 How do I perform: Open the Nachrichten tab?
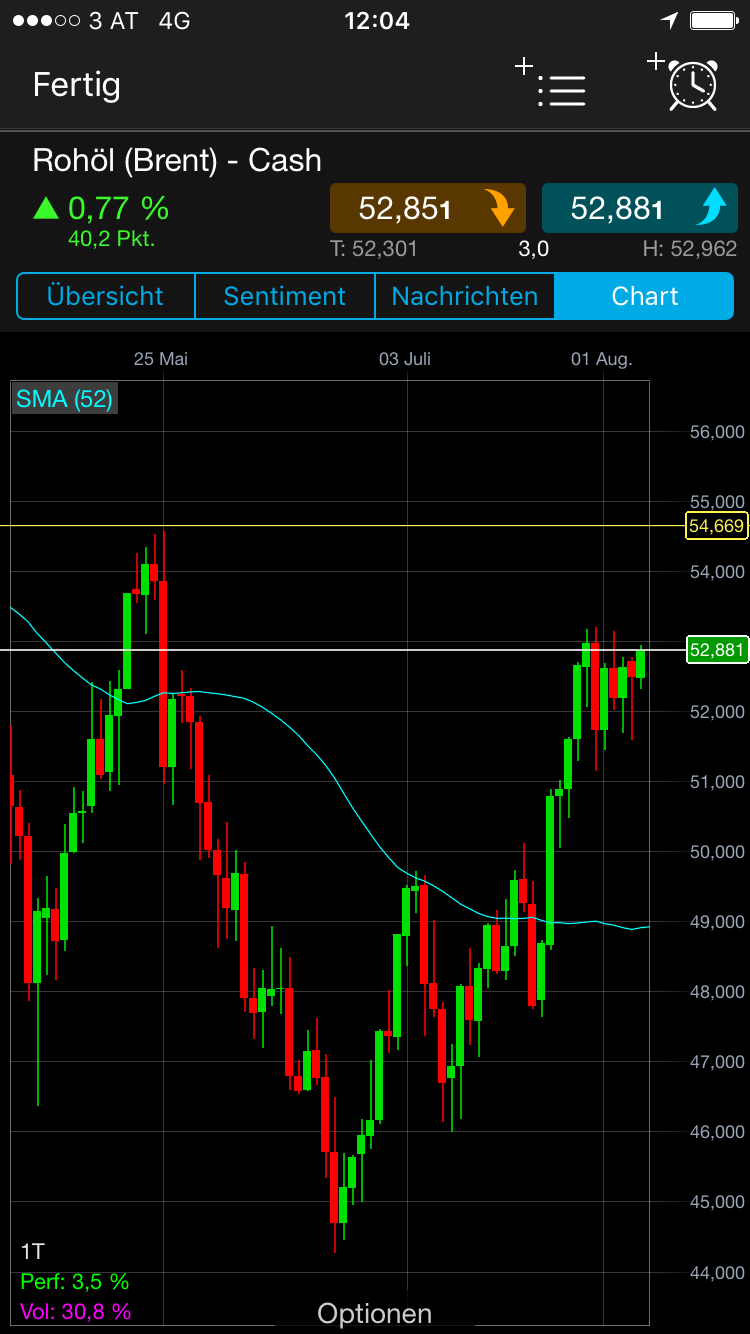(464, 296)
